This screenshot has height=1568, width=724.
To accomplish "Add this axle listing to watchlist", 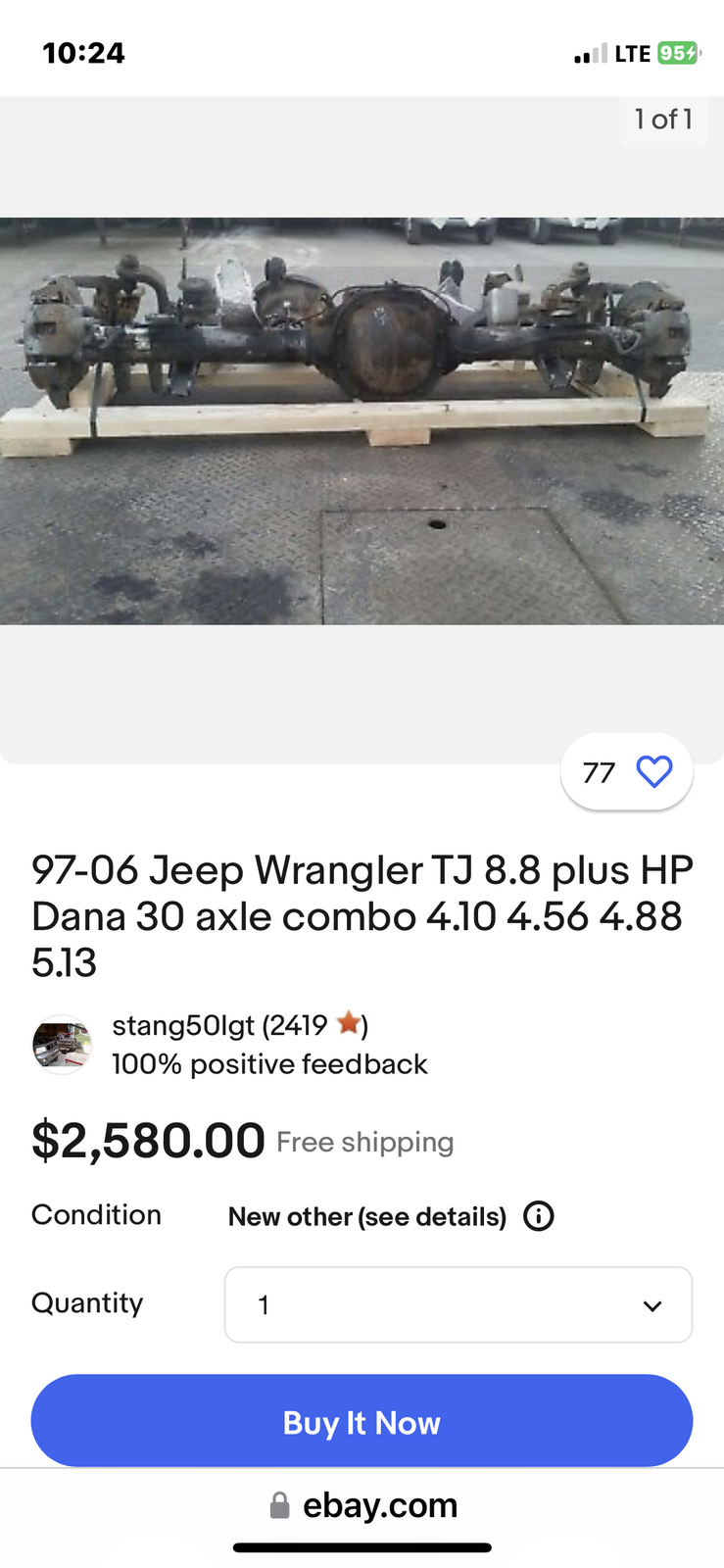I will coord(653,772).
